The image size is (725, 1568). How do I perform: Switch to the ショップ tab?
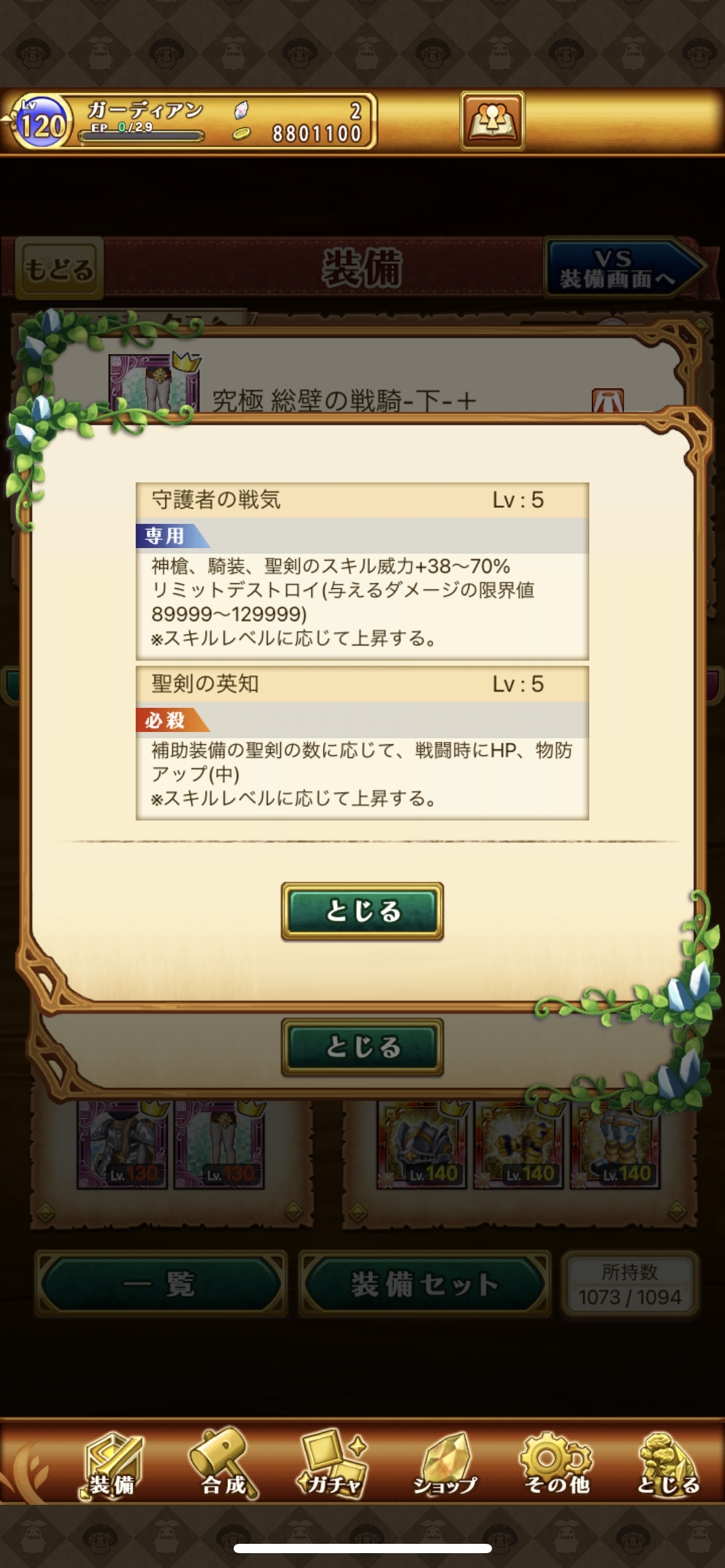tap(446, 1464)
